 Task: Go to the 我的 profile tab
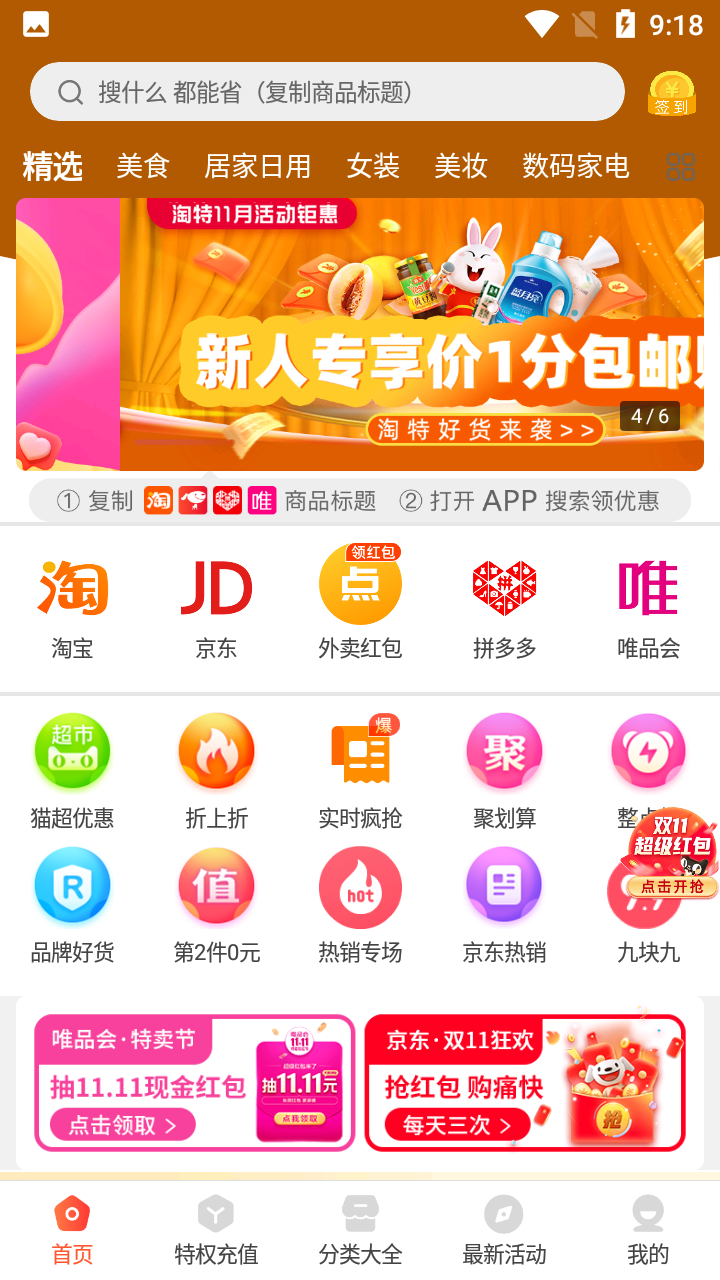pyautogui.click(x=648, y=1230)
